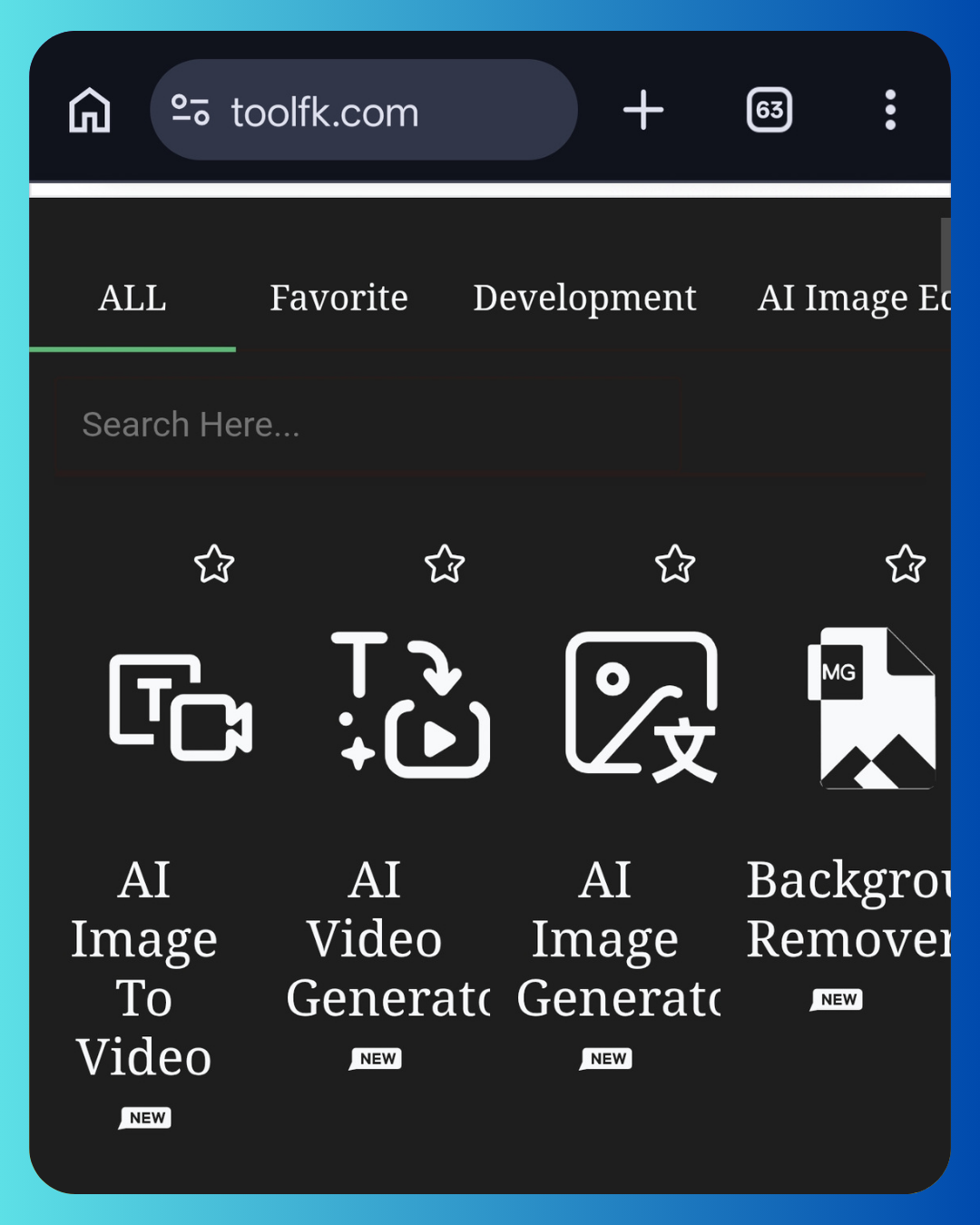Star the AI Image Generator tool
The image size is (980, 1225).
click(675, 564)
